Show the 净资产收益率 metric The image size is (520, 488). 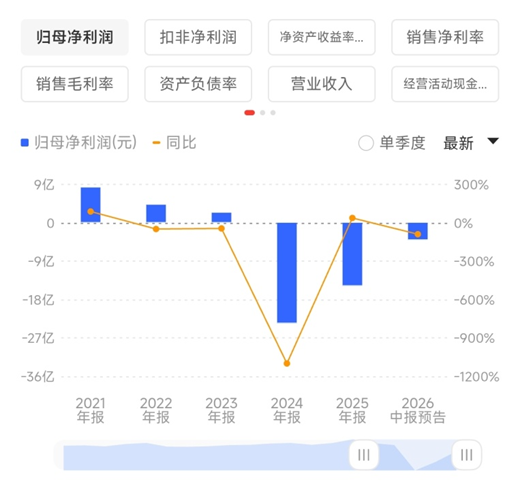coord(322,37)
